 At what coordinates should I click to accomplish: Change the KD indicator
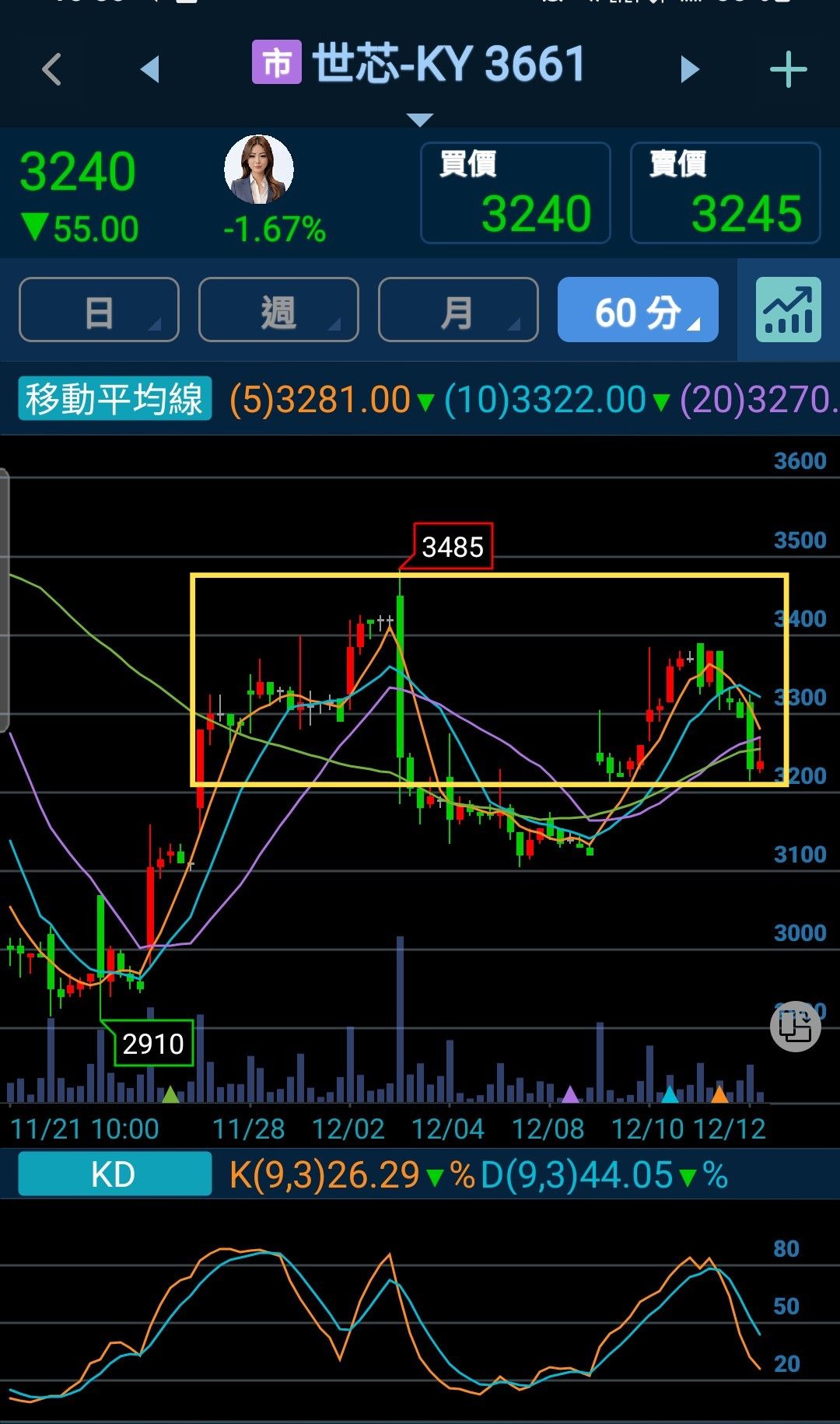click(114, 1174)
